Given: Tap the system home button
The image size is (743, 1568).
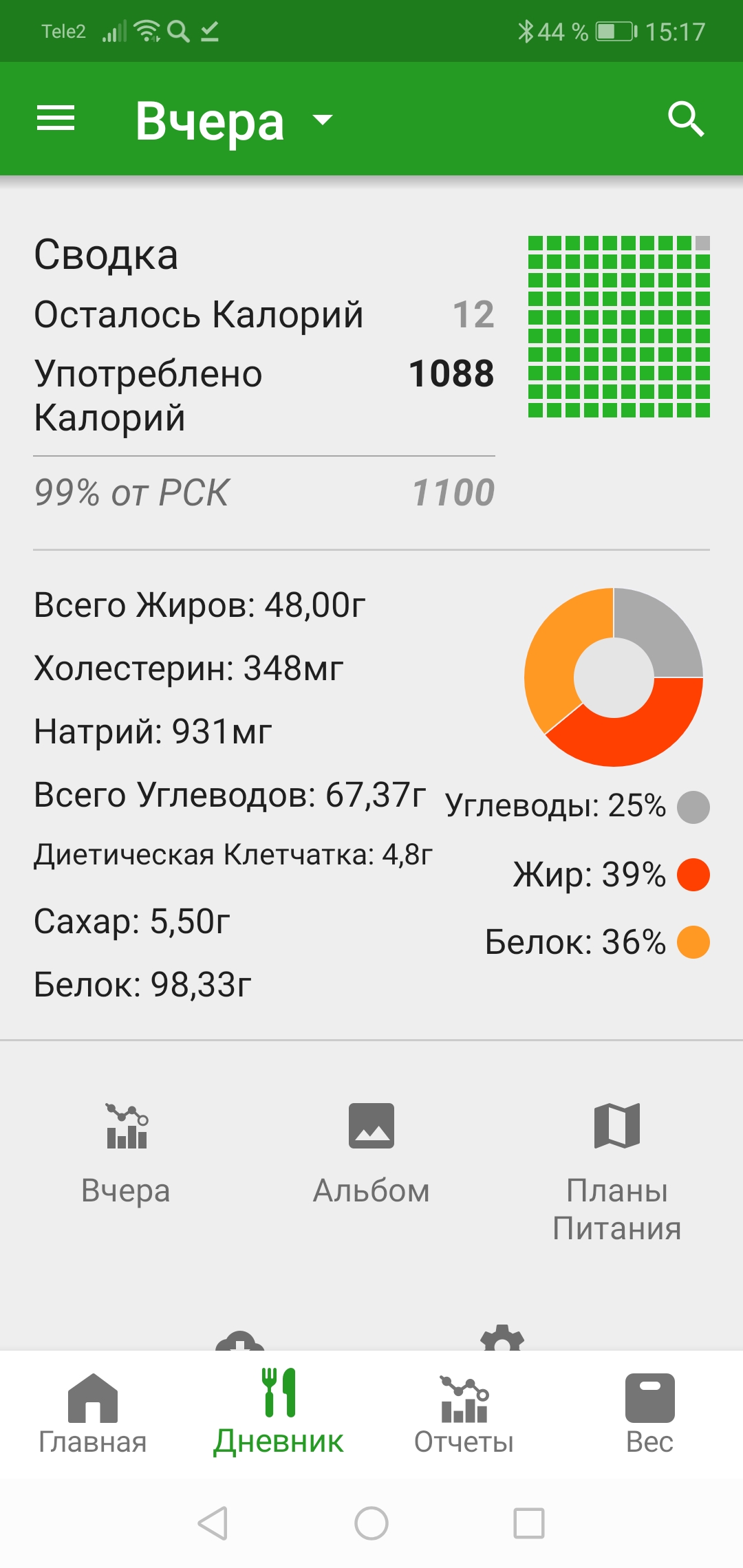Looking at the screenshot, I should pyautogui.click(x=371, y=1523).
